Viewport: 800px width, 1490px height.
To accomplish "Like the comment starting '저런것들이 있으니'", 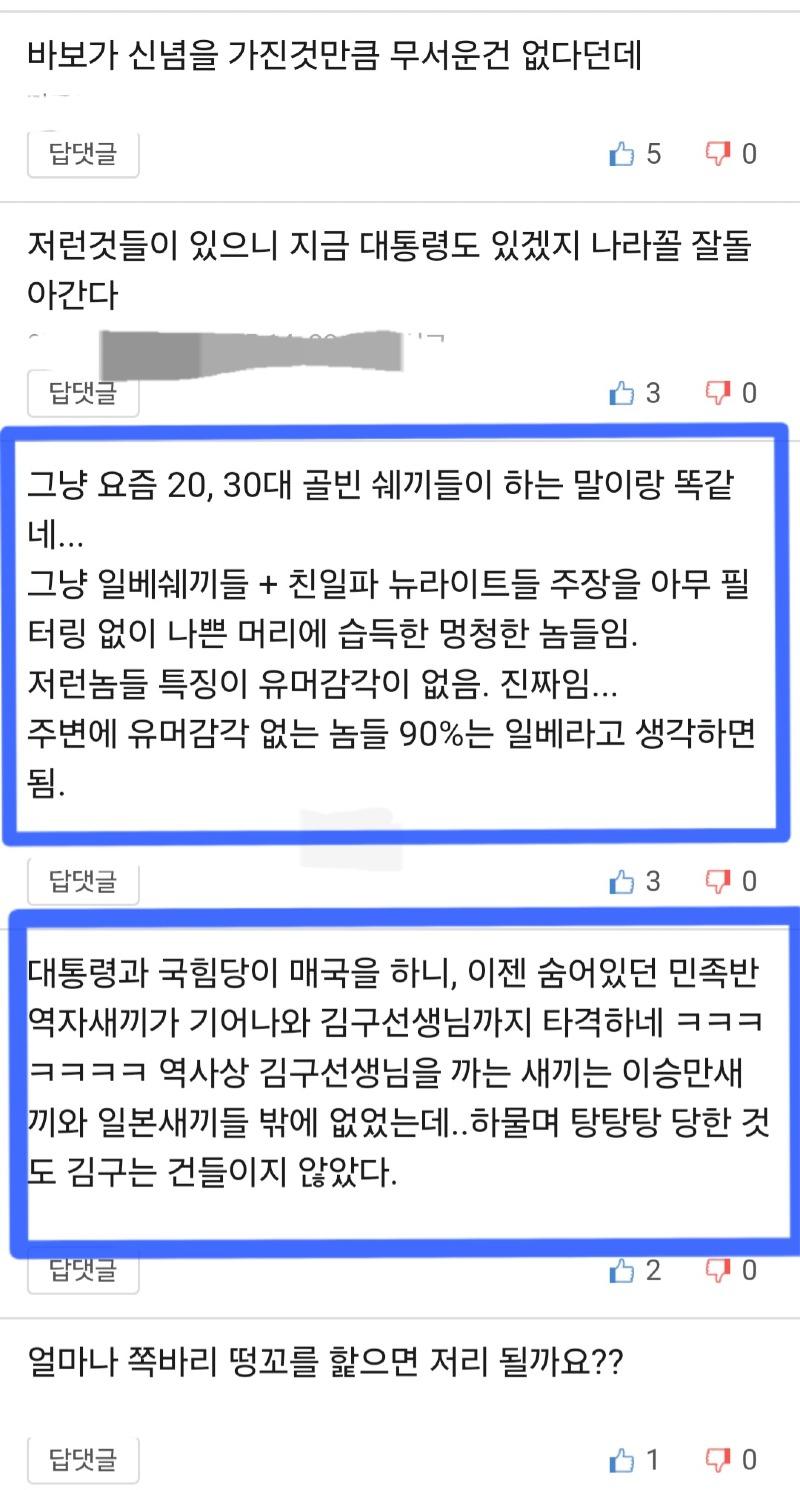I will tap(623, 393).
